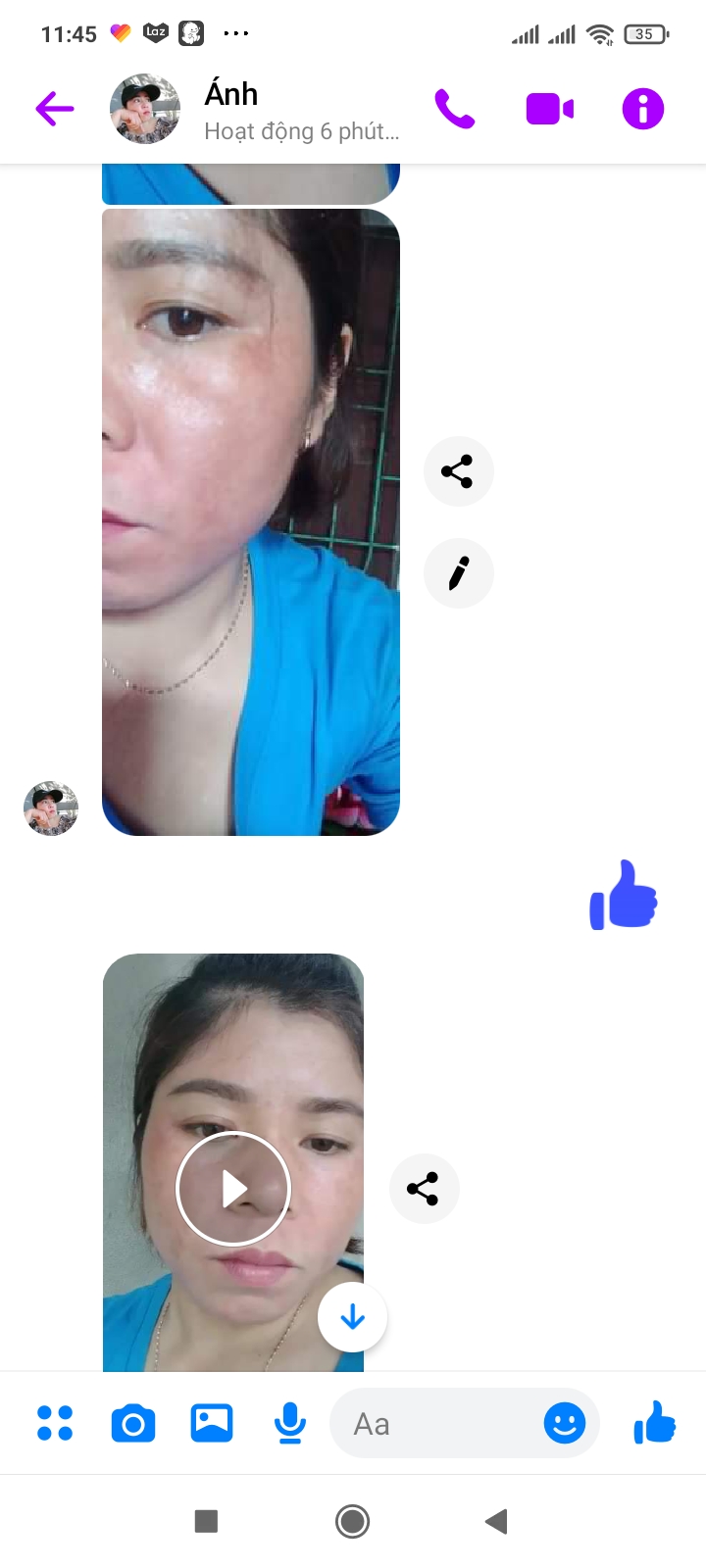
Task: Open Ánh's profile picture in header
Action: [145, 109]
